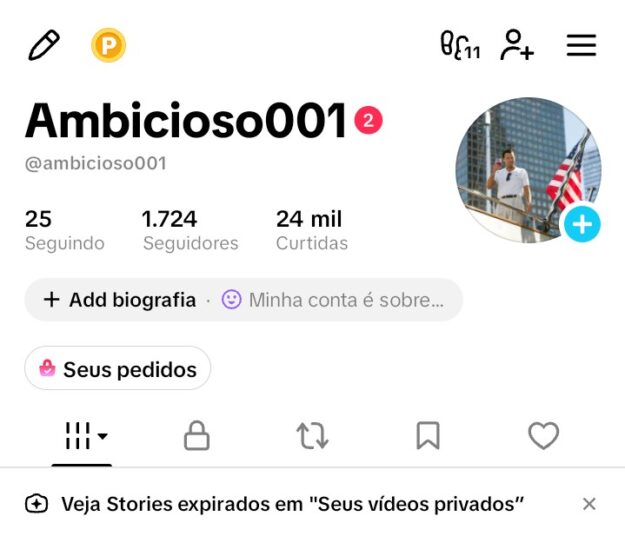This screenshot has height=536, width=625.
Task: Switch to the reposts tab
Action: [312, 436]
